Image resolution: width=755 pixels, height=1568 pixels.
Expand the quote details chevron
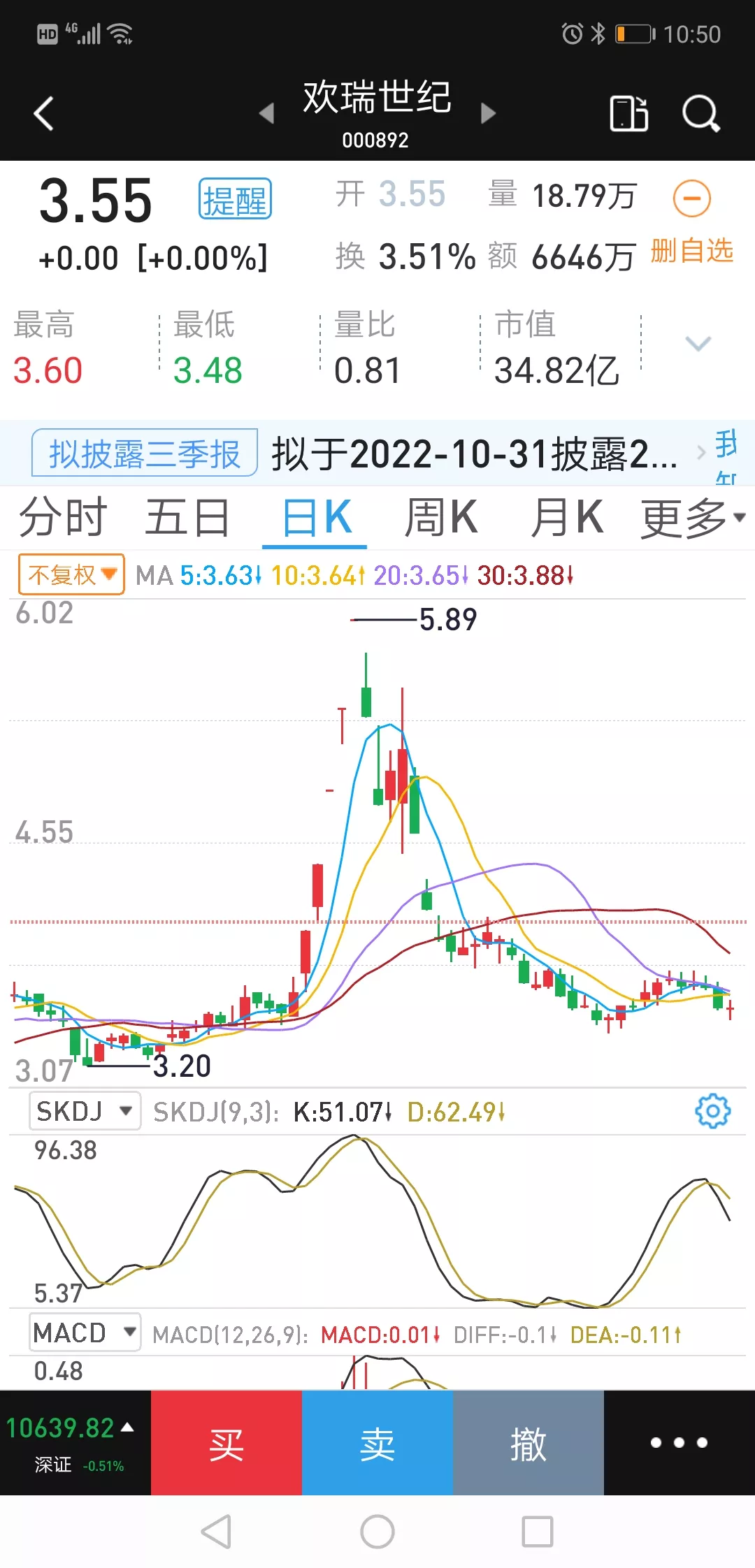698,344
